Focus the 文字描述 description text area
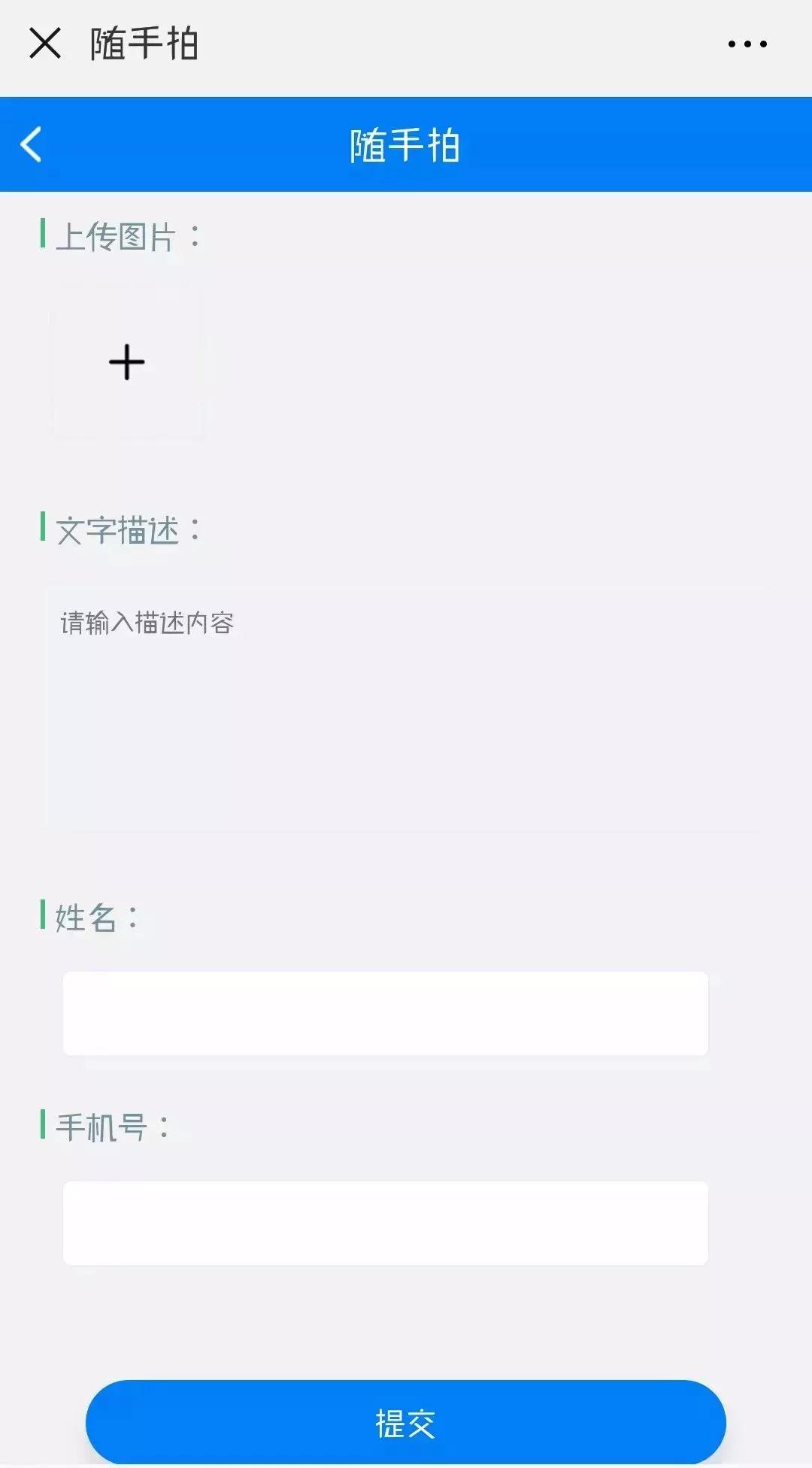The image size is (812, 1468). pos(406,708)
